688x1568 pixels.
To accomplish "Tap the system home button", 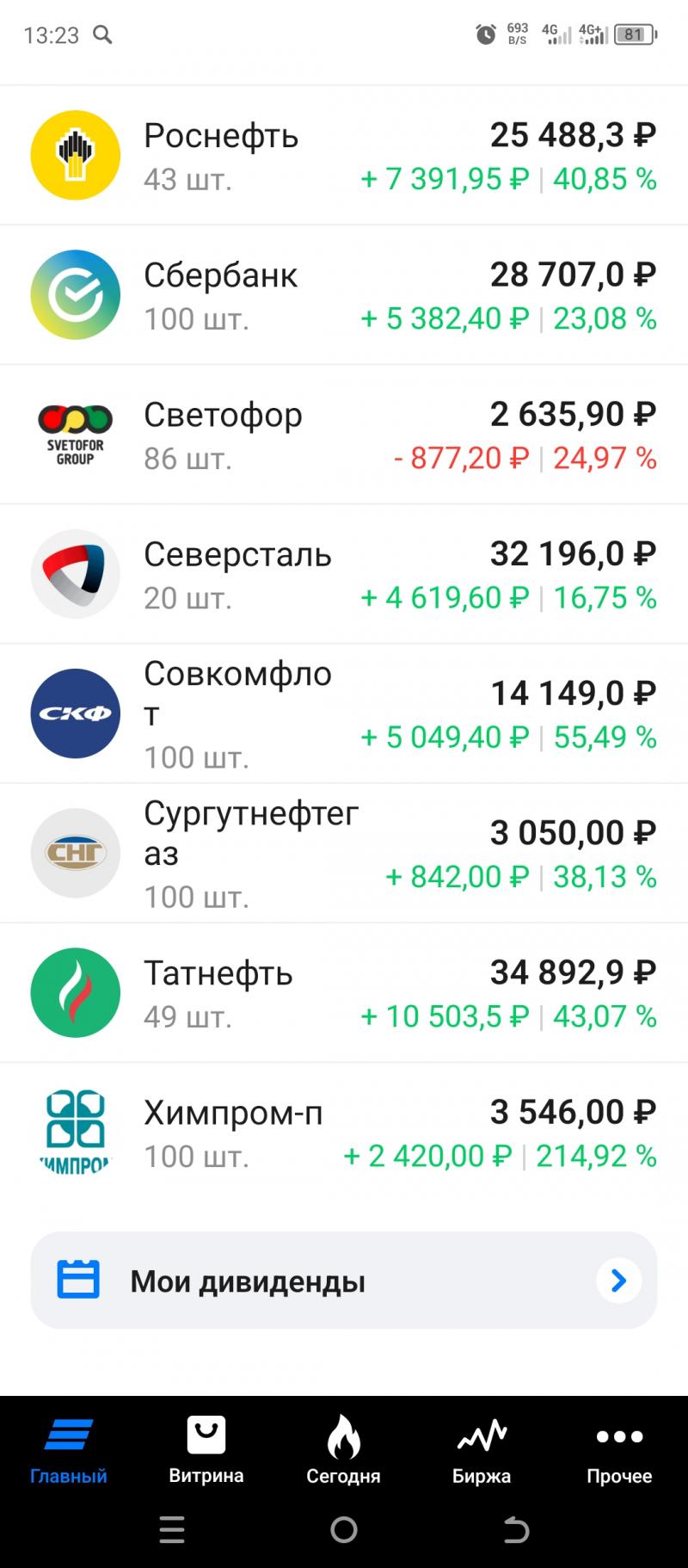I will (x=344, y=1529).
